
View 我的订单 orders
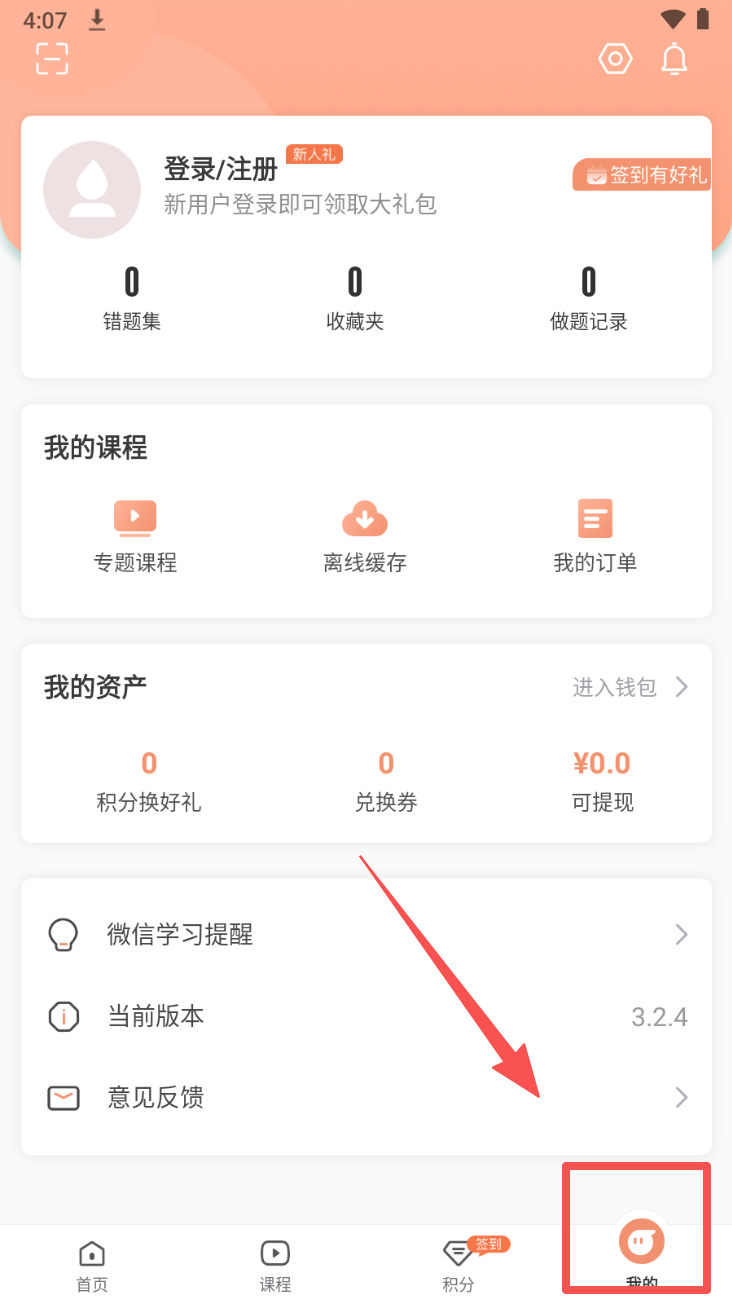[x=595, y=537]
